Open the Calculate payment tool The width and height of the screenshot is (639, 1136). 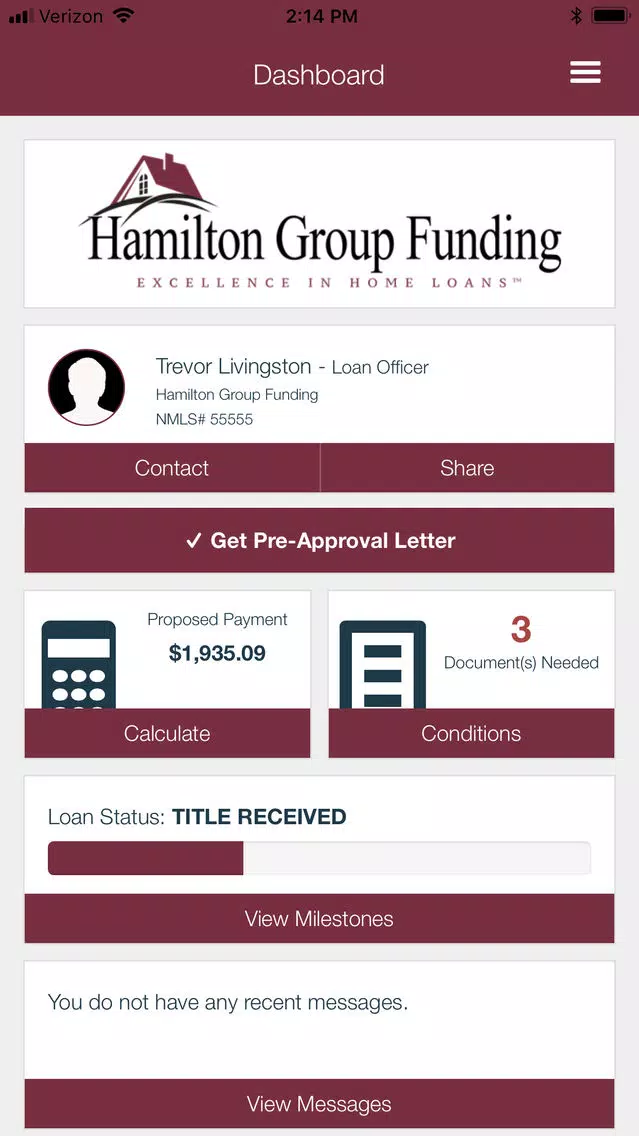(x=167, y=733)
